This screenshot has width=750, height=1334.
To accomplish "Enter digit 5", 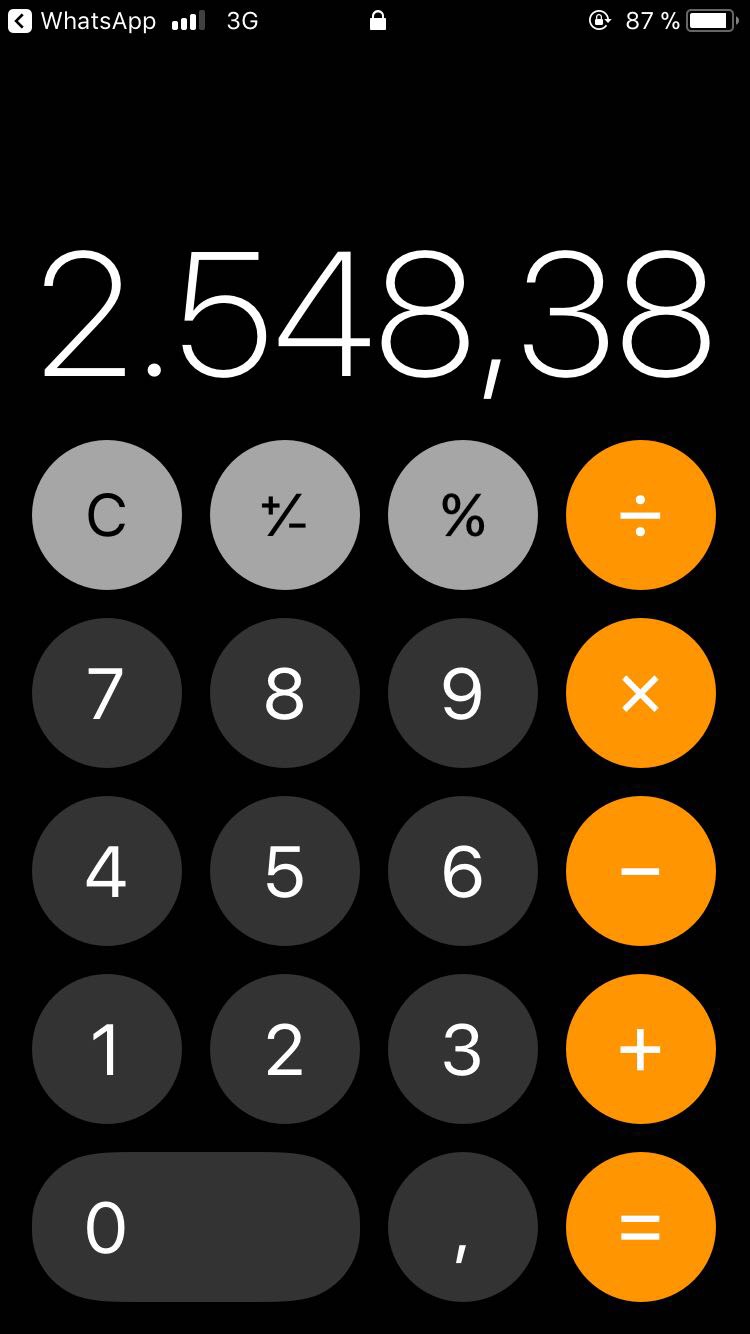I will [x=285, y=871].
